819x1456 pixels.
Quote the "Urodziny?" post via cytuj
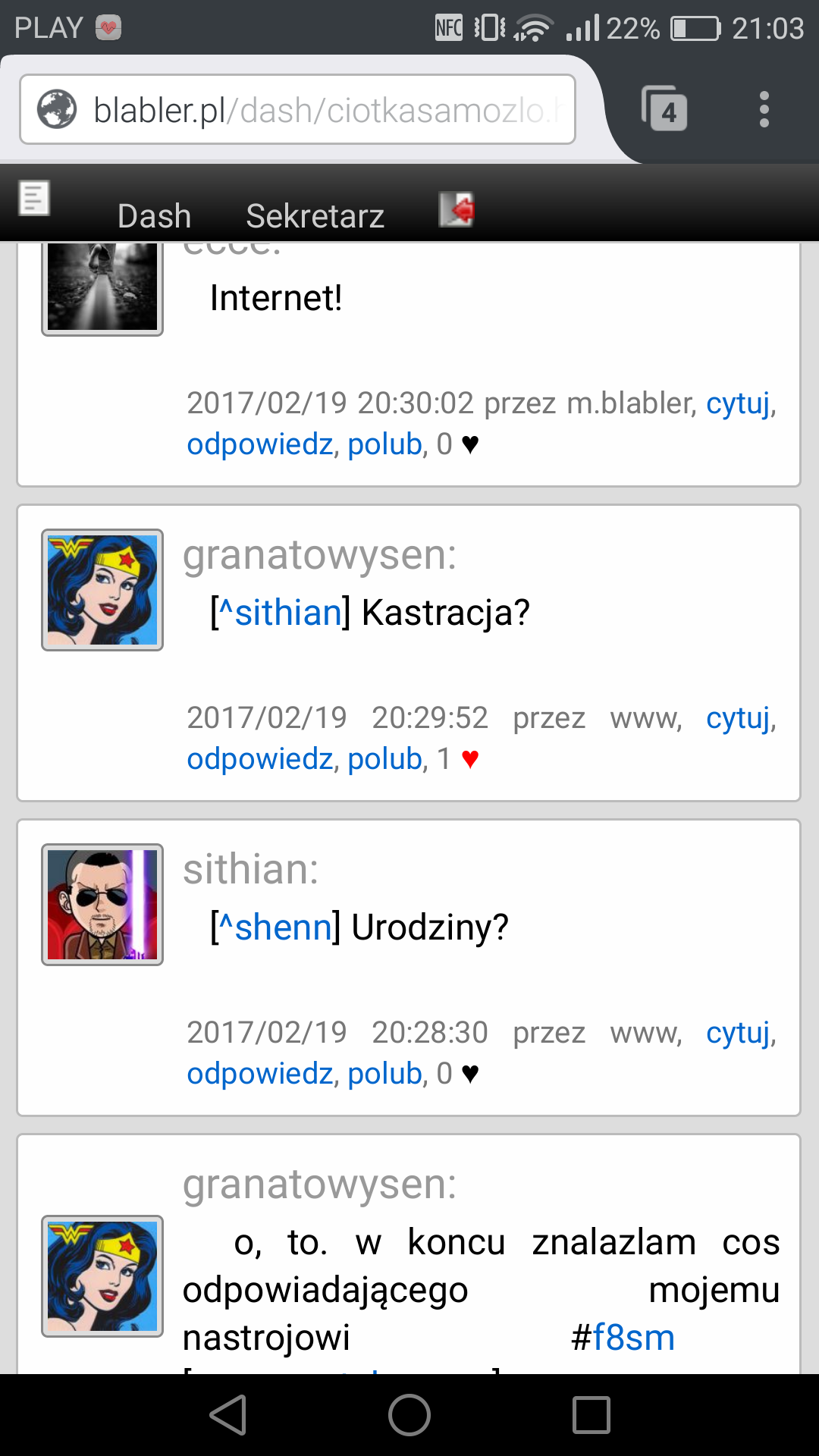click(x=738, y=1033)
